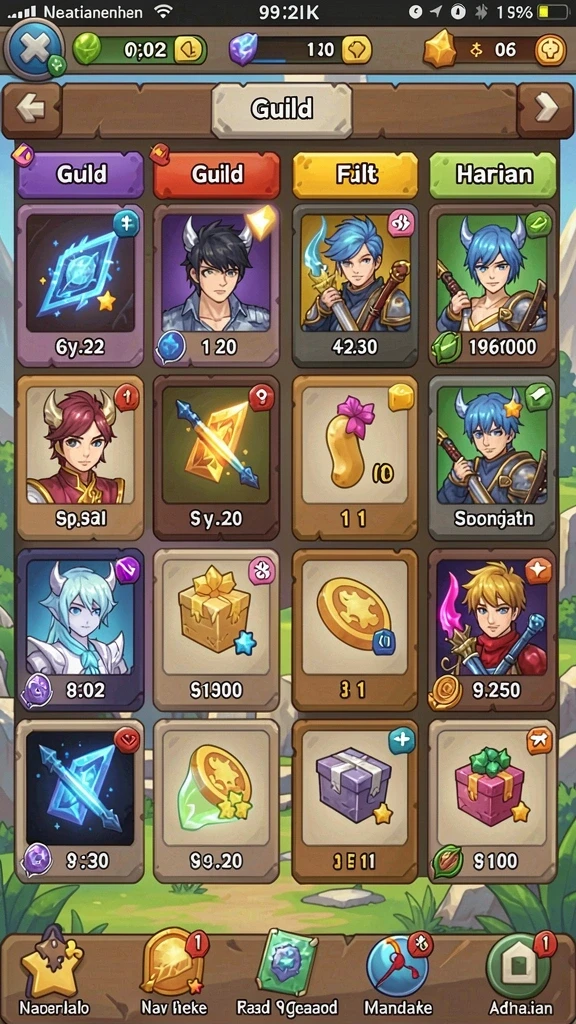Image resolution: width=576 pixels, height=1024 pixels.
Task: Close the guild screen with the X button
Action: pyautogui.click(x=33, y=50)
